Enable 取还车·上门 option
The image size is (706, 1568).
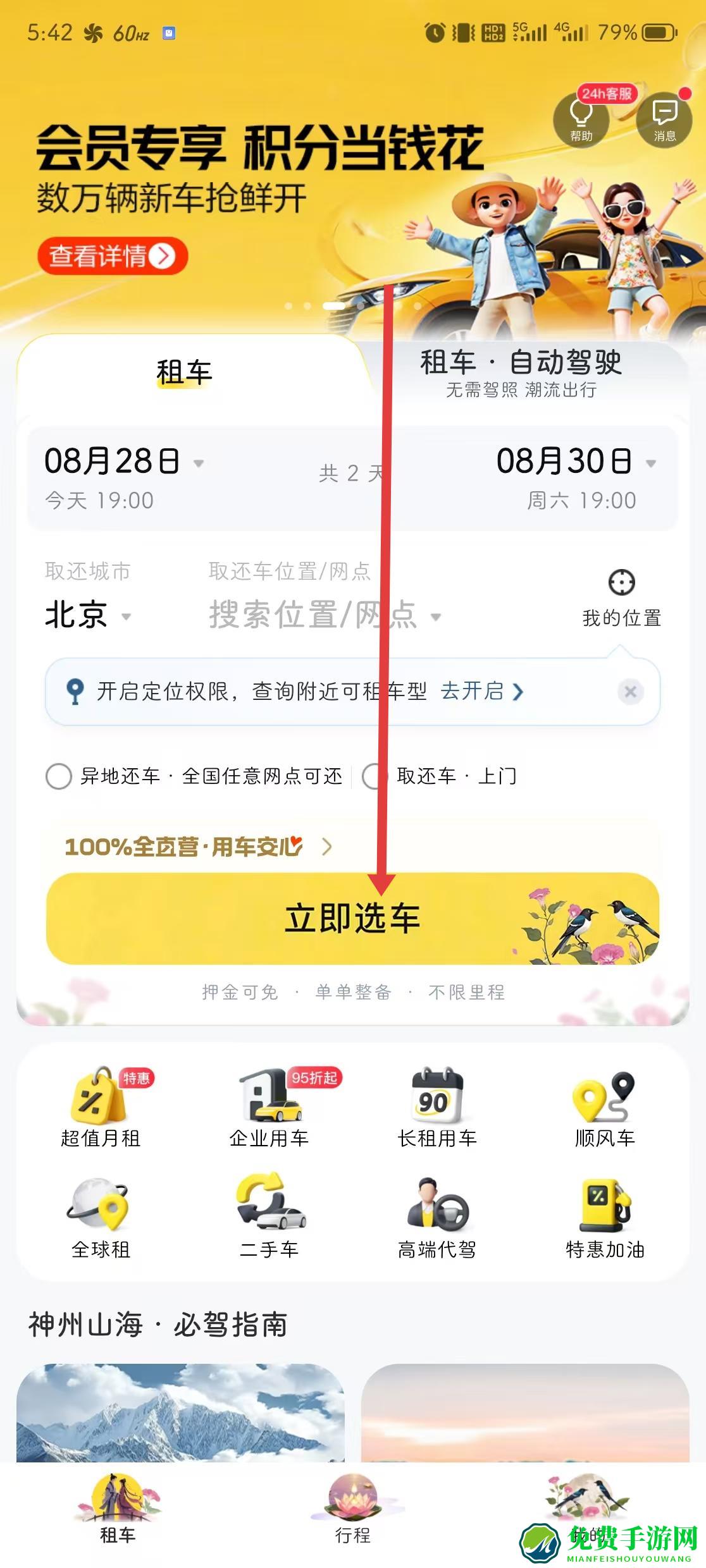[x=374, y=776]
